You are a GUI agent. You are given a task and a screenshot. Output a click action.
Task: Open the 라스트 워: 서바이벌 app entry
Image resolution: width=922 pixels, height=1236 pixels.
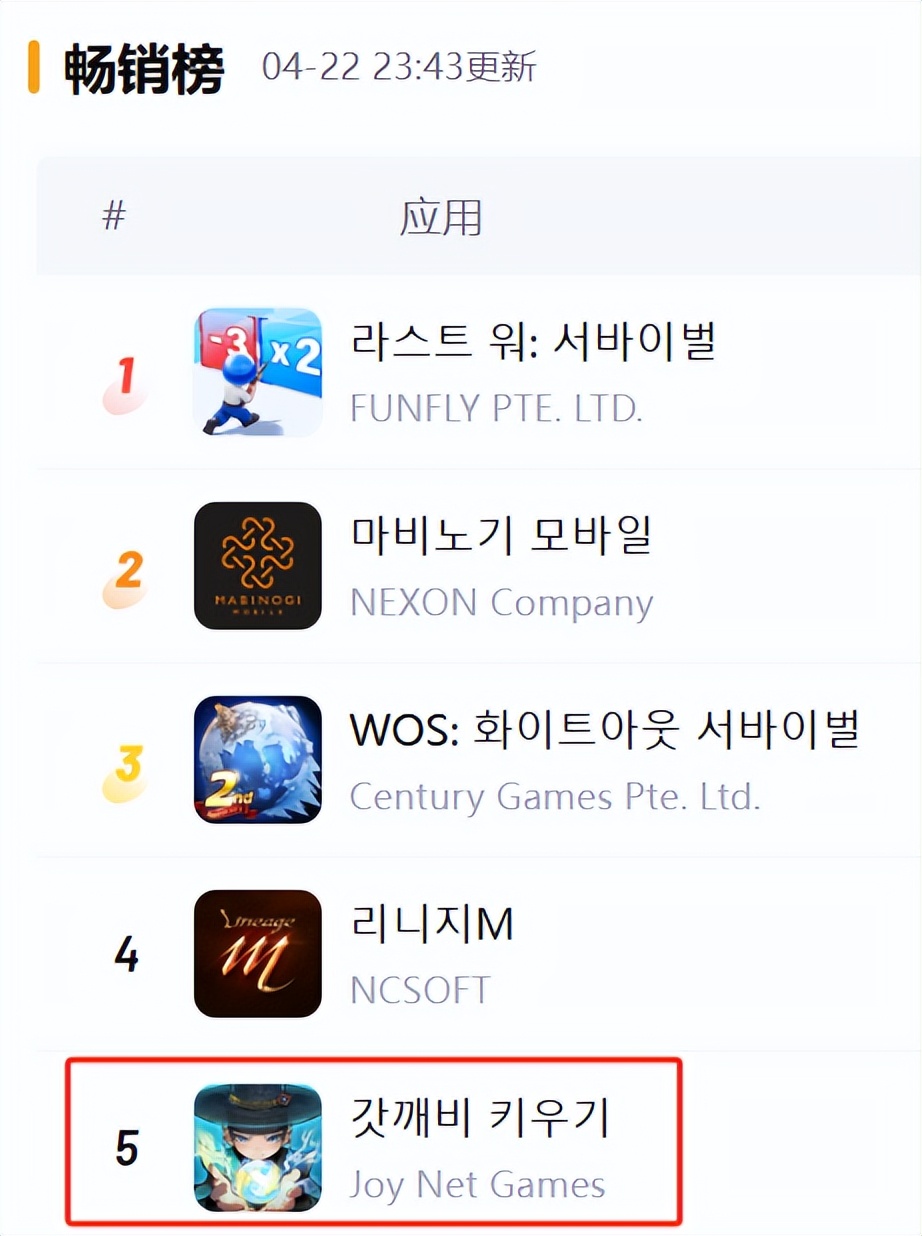point(533,344)
